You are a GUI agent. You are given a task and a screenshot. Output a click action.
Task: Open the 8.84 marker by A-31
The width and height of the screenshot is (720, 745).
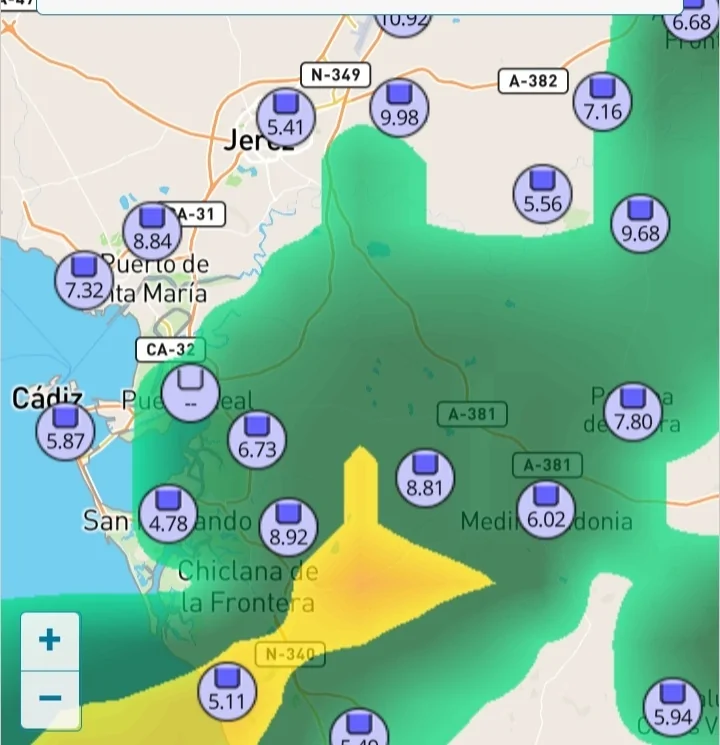click(x=152, y=230)
